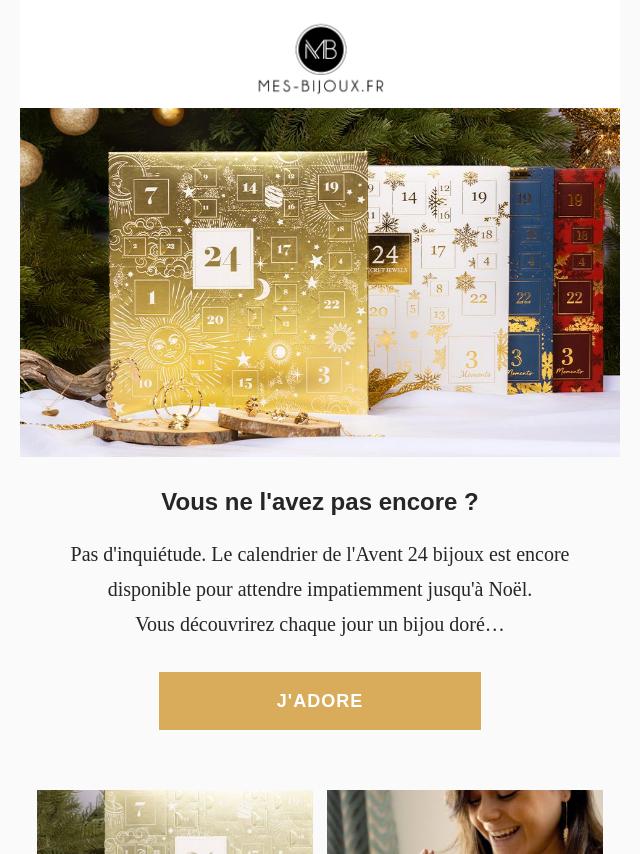Tap the J'ADORE button

point(320,701)
